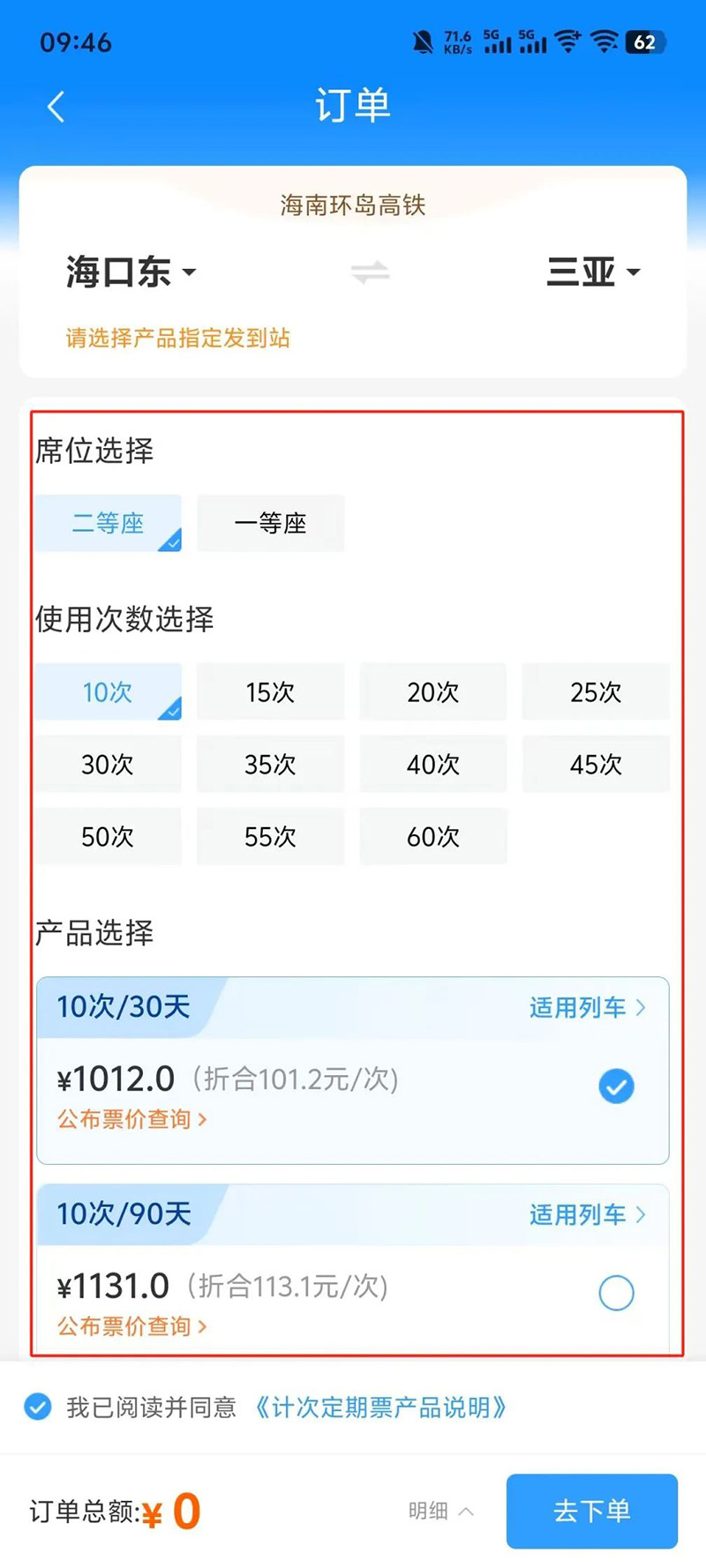Screen dimensions: 706x1568
Task: Go back using the arrow icon
Action: point(56,108)
